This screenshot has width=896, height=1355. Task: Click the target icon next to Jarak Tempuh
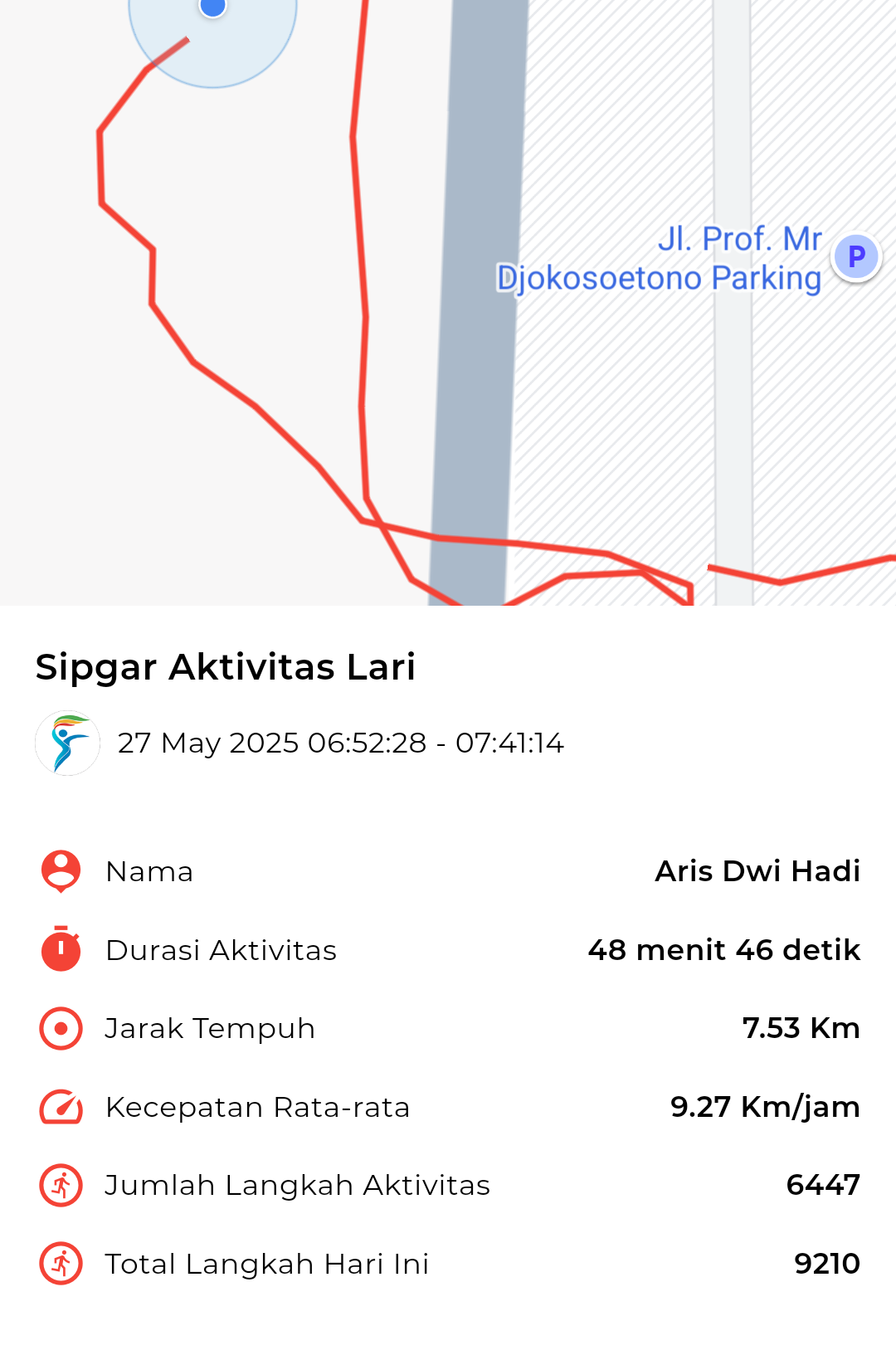point(59,1028)
